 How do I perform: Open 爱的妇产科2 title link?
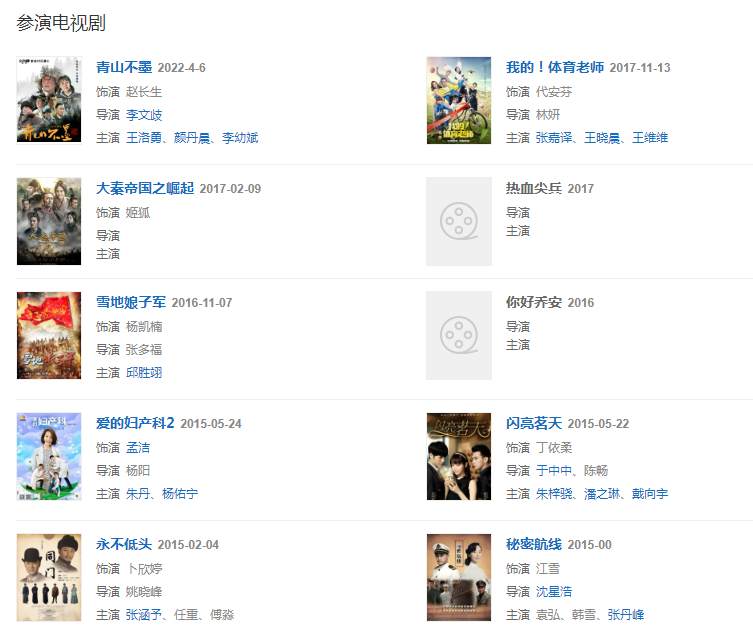[135, 423]
